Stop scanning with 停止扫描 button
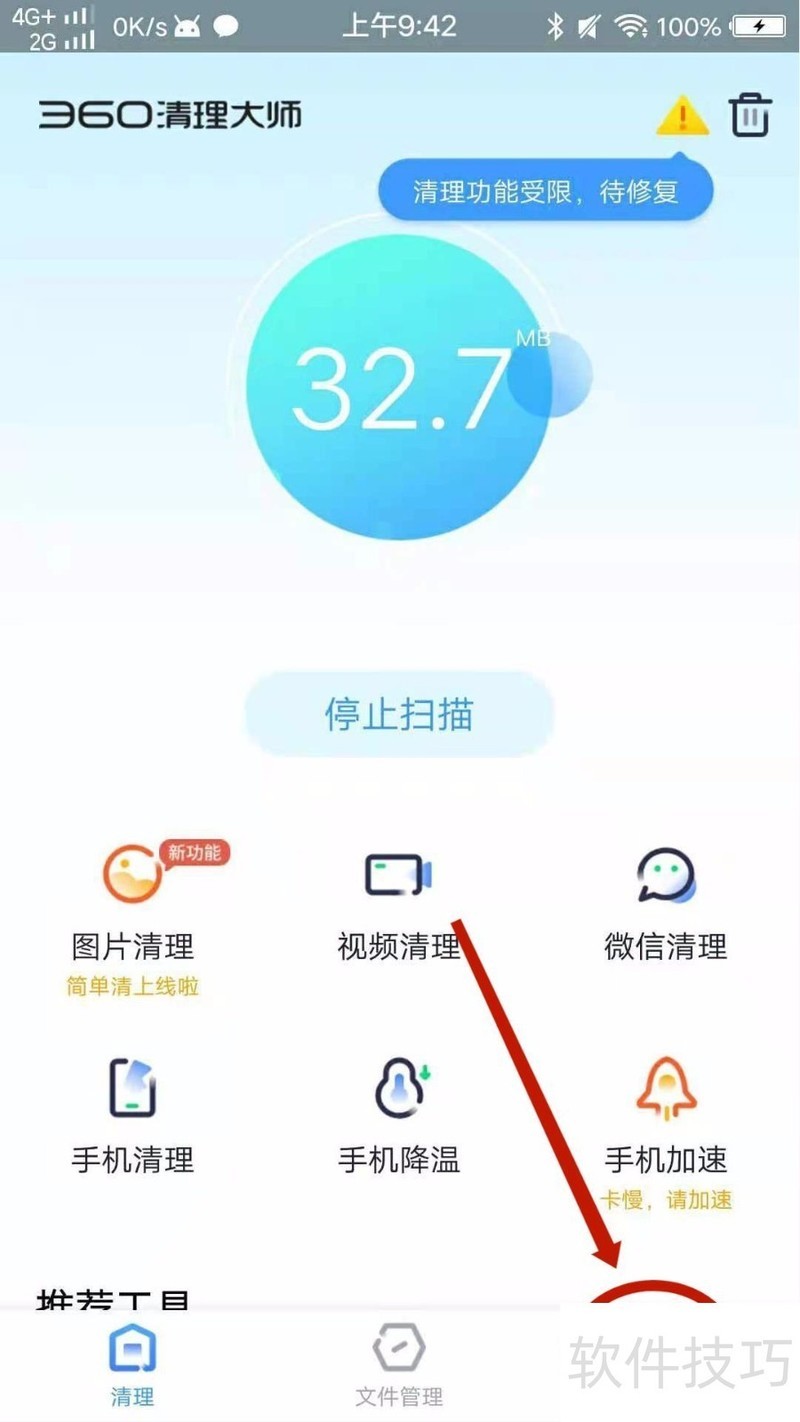The height and width of the screenshot is (1422, 800). (x=399, y=714)
